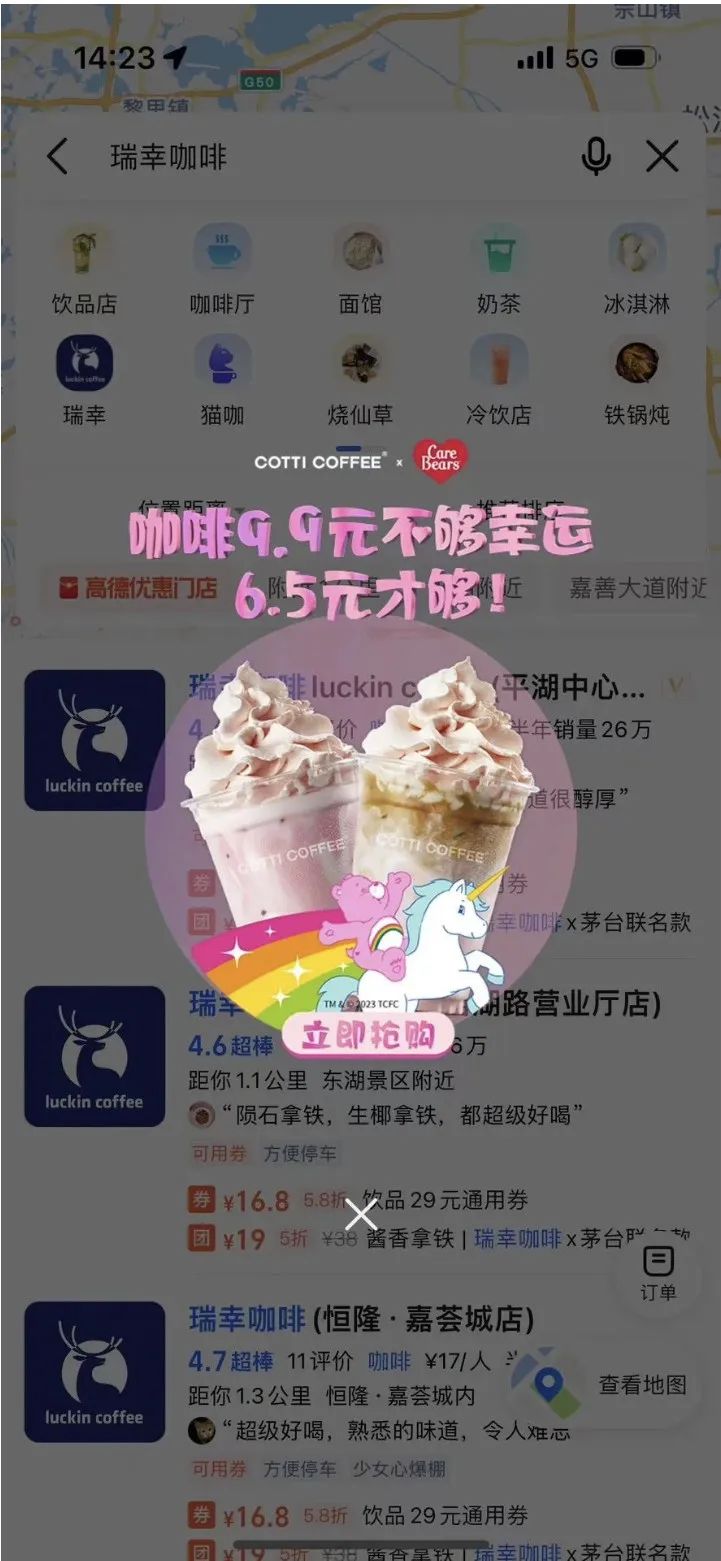Image resolution: width=721 pixels, height=1561 pixels.
Task: Dismiss the Cotti Coffee ad popup
Action: tap(361, 1214)
